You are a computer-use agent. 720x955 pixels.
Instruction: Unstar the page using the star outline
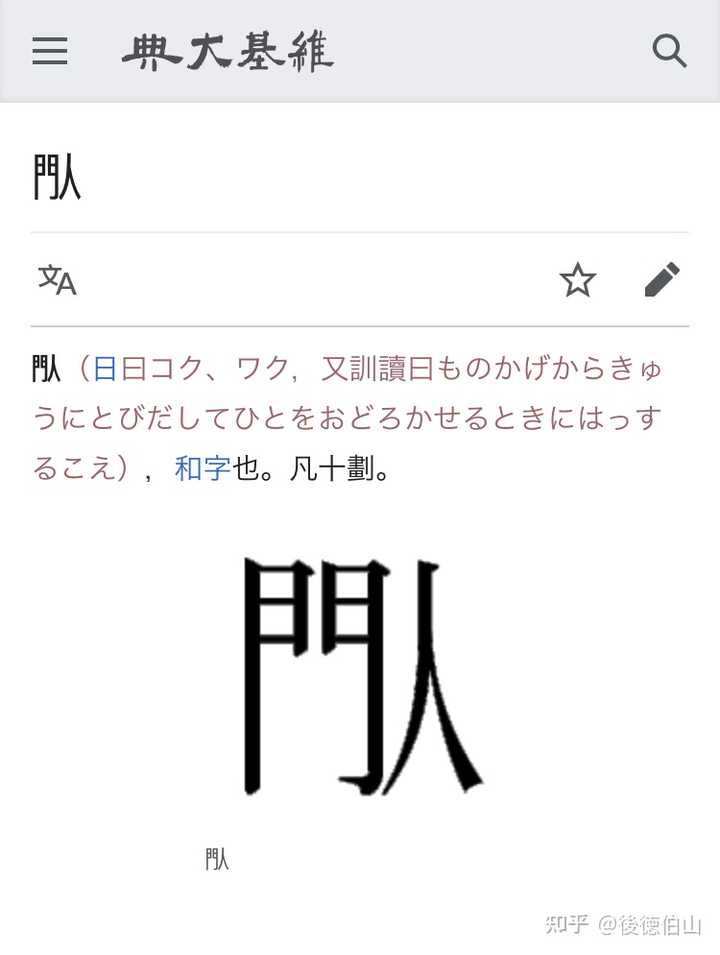578,281
